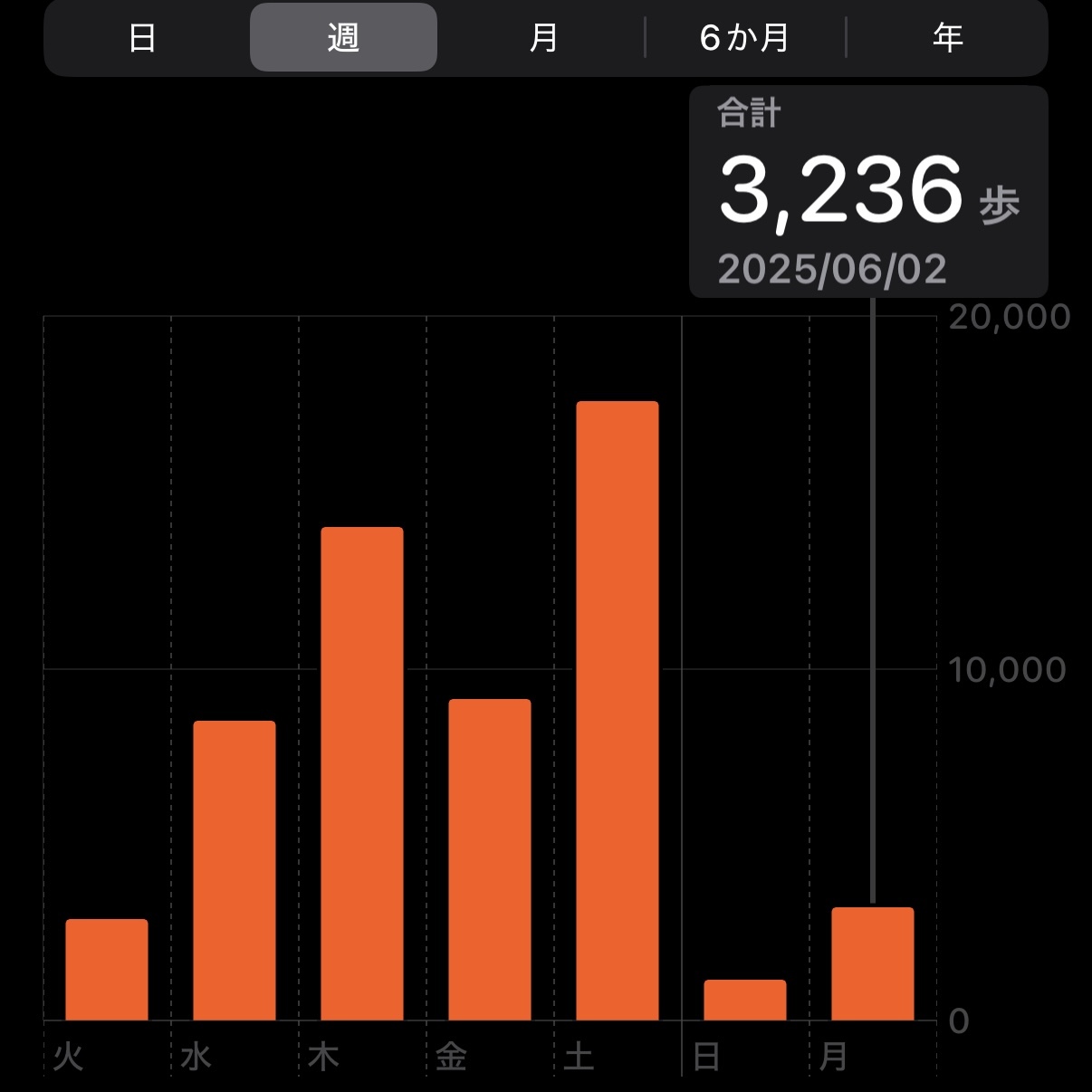Open the 年 (year) view

947,38
